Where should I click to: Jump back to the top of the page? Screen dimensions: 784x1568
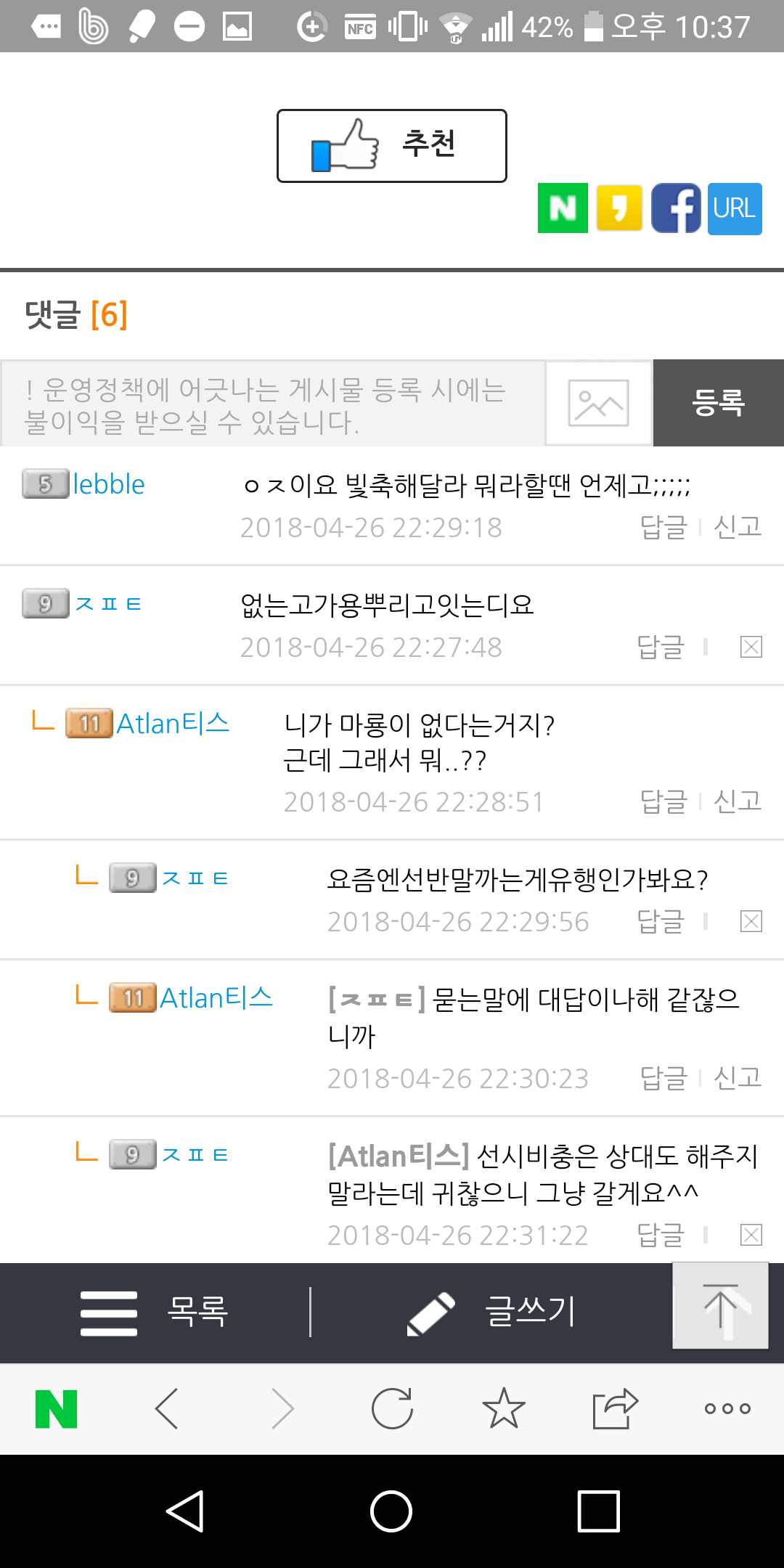720,1306
